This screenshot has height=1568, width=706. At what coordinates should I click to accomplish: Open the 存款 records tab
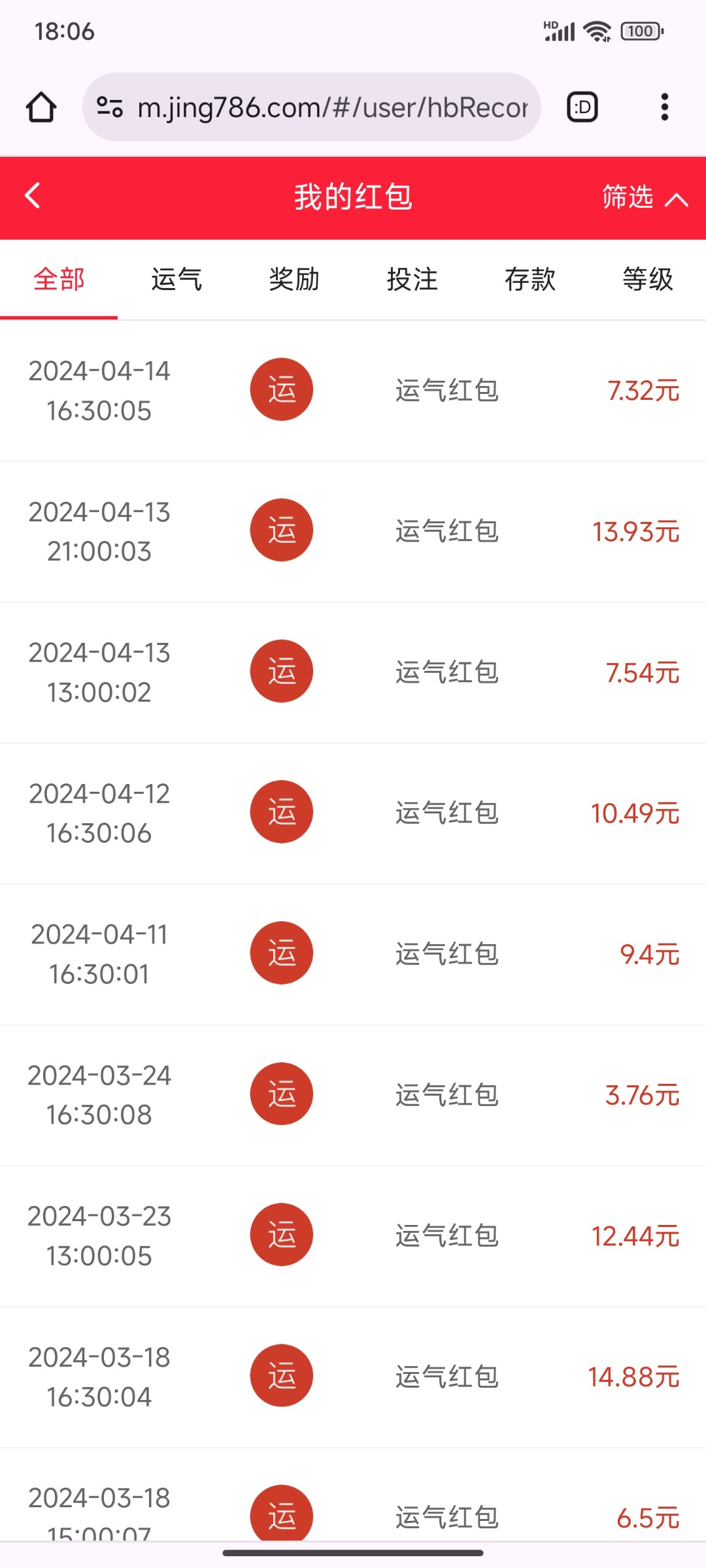pos(531,279)
